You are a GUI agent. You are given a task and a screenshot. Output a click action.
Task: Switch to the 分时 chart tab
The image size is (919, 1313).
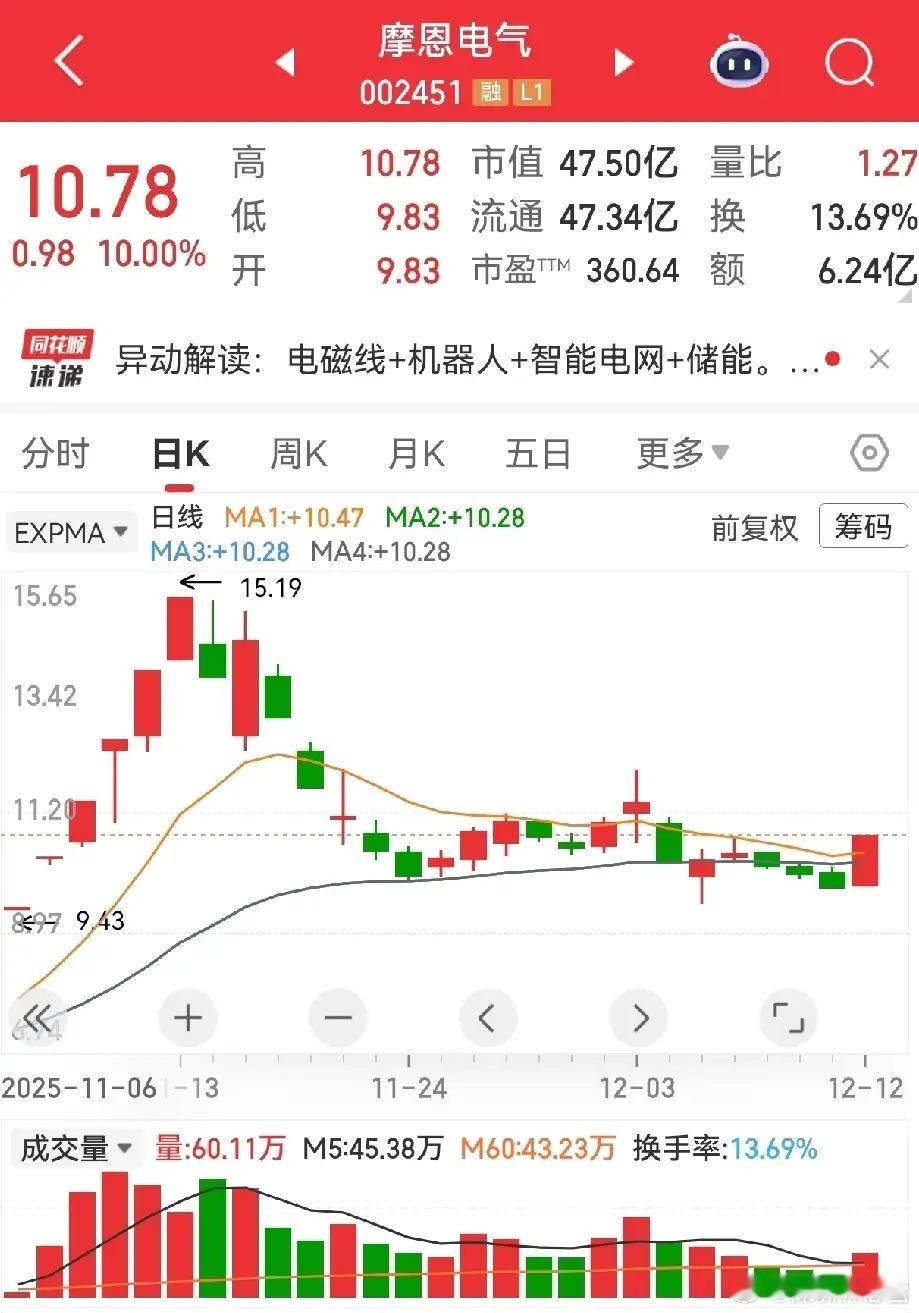tap(55, 455)
